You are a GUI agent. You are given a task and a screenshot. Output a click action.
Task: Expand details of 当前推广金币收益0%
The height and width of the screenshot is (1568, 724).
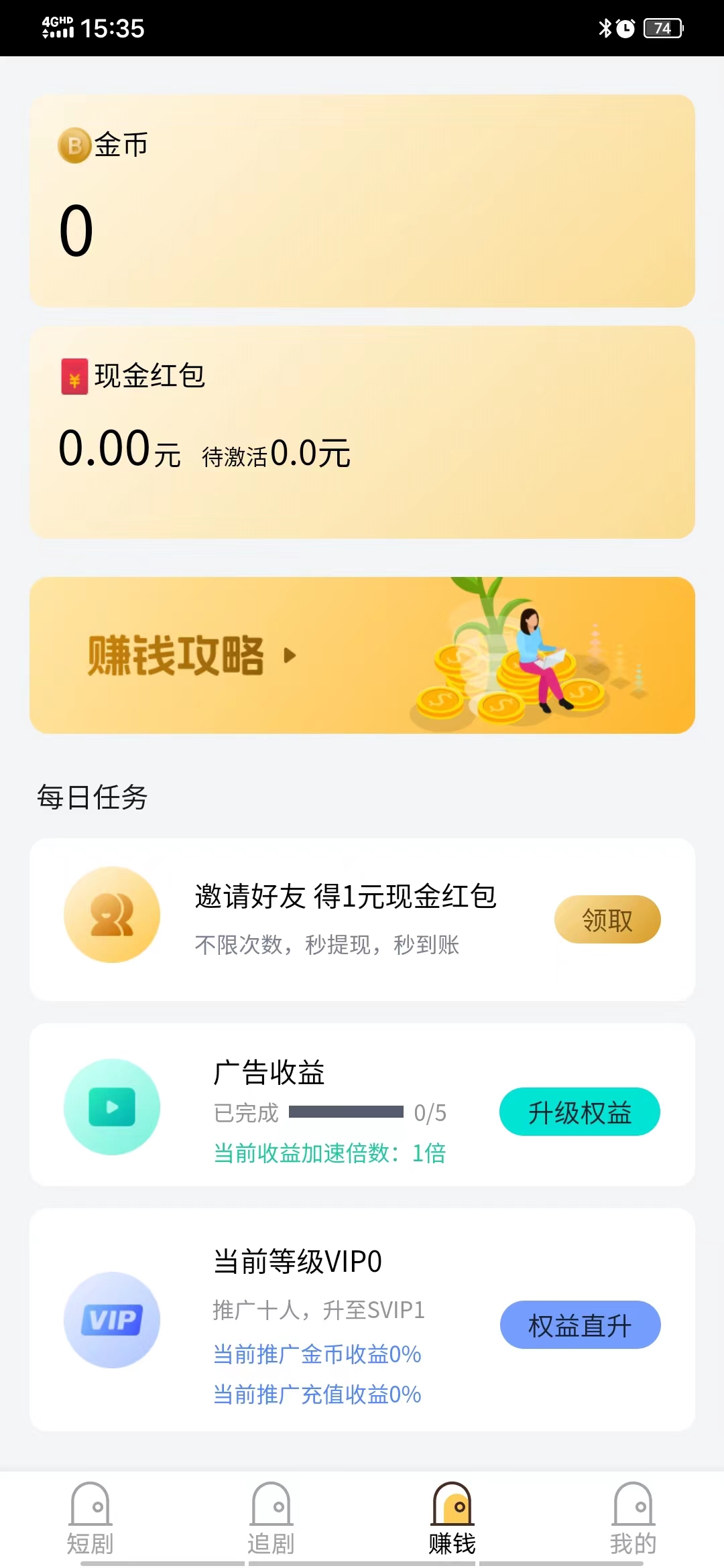click(316, 1354)
